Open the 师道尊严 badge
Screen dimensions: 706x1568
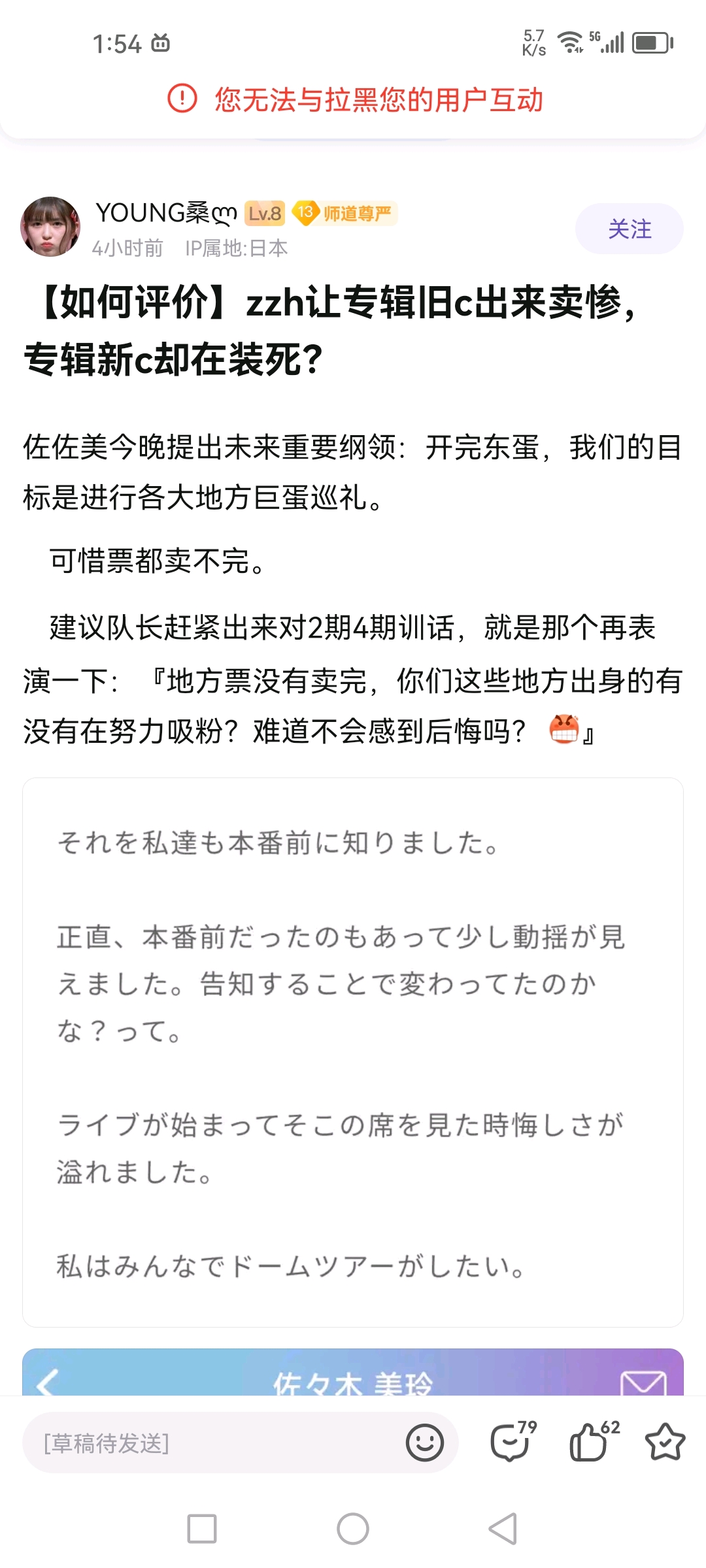[345, 213]
